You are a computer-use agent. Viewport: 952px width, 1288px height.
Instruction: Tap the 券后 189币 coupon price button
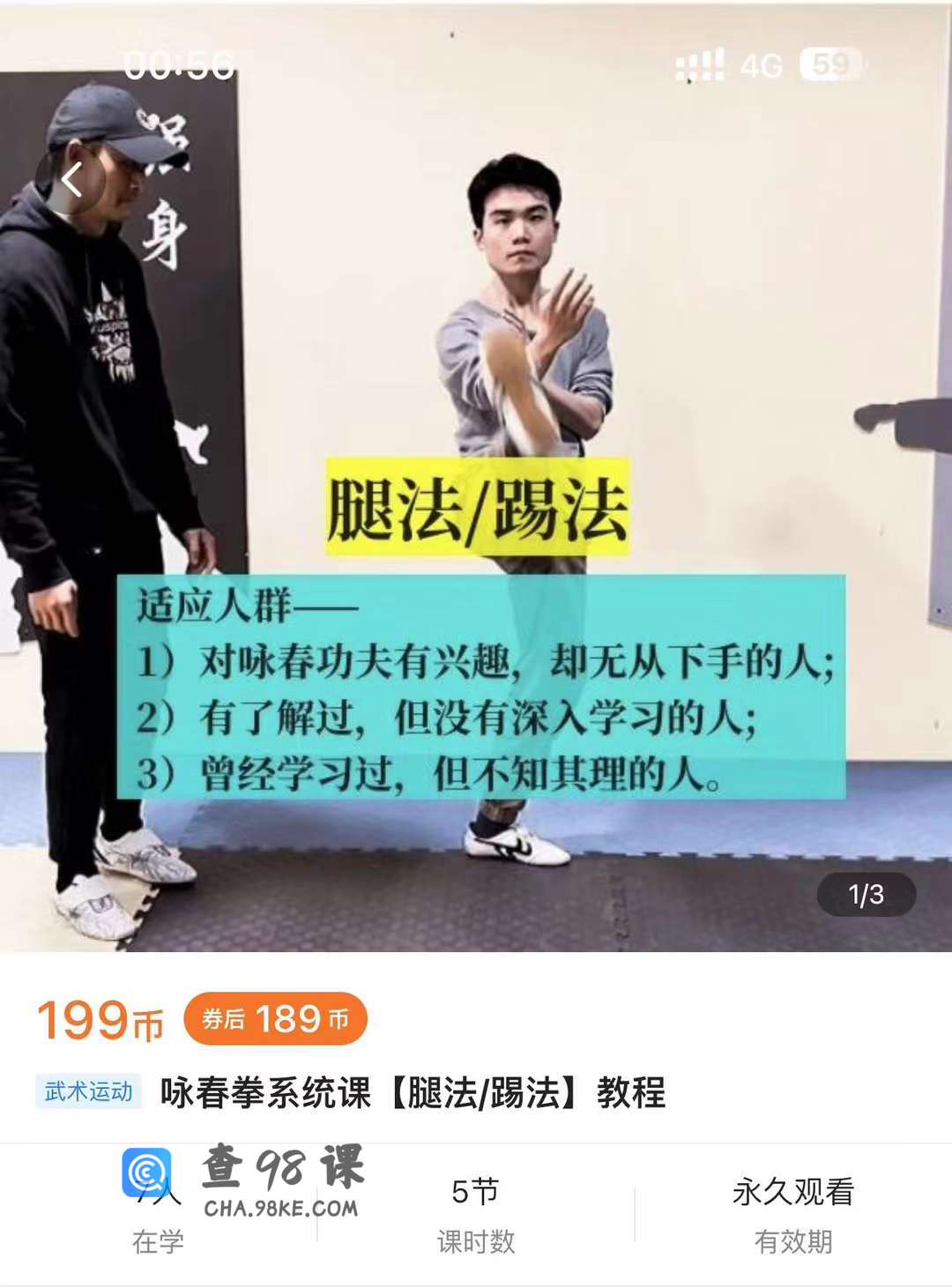[x=275, y=1019]
